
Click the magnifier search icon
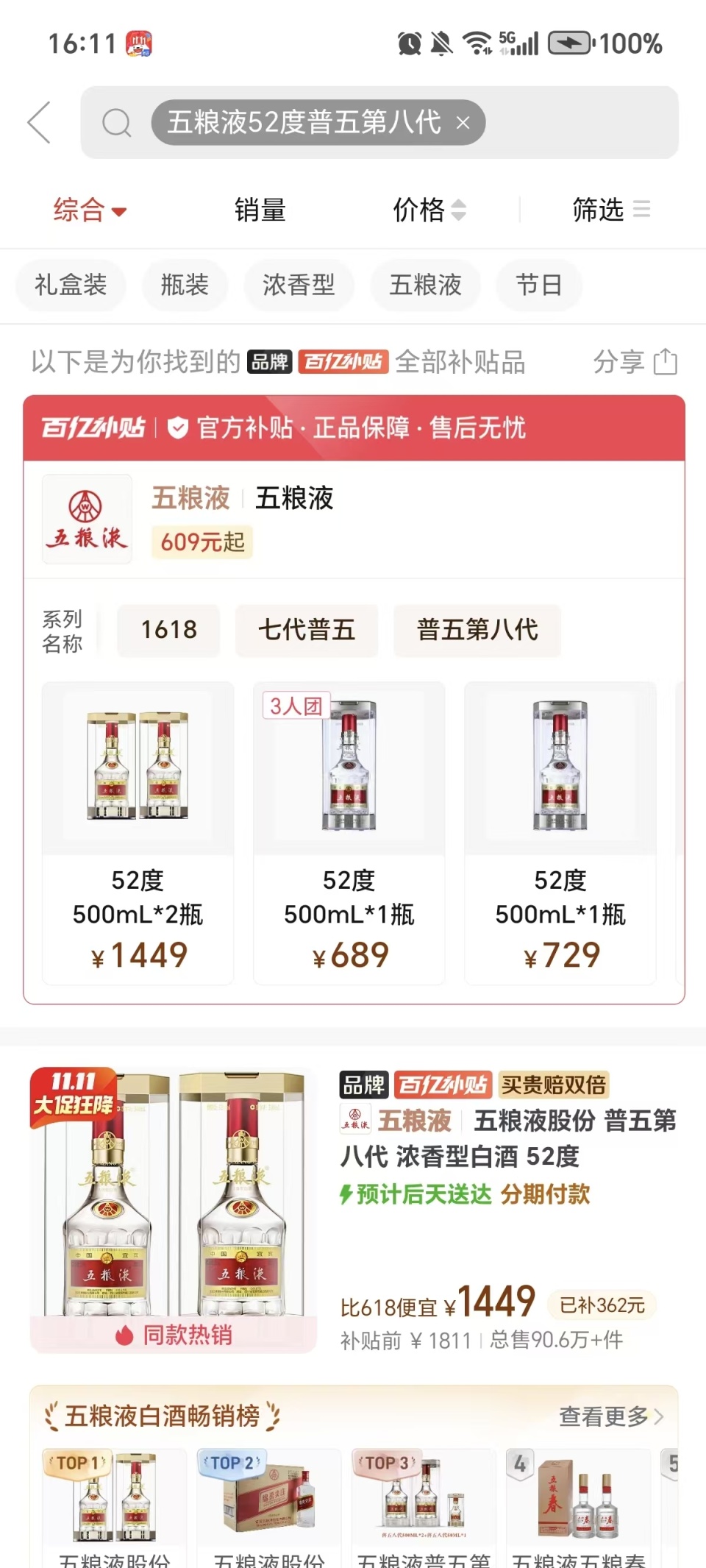click(x=115, y=122)
